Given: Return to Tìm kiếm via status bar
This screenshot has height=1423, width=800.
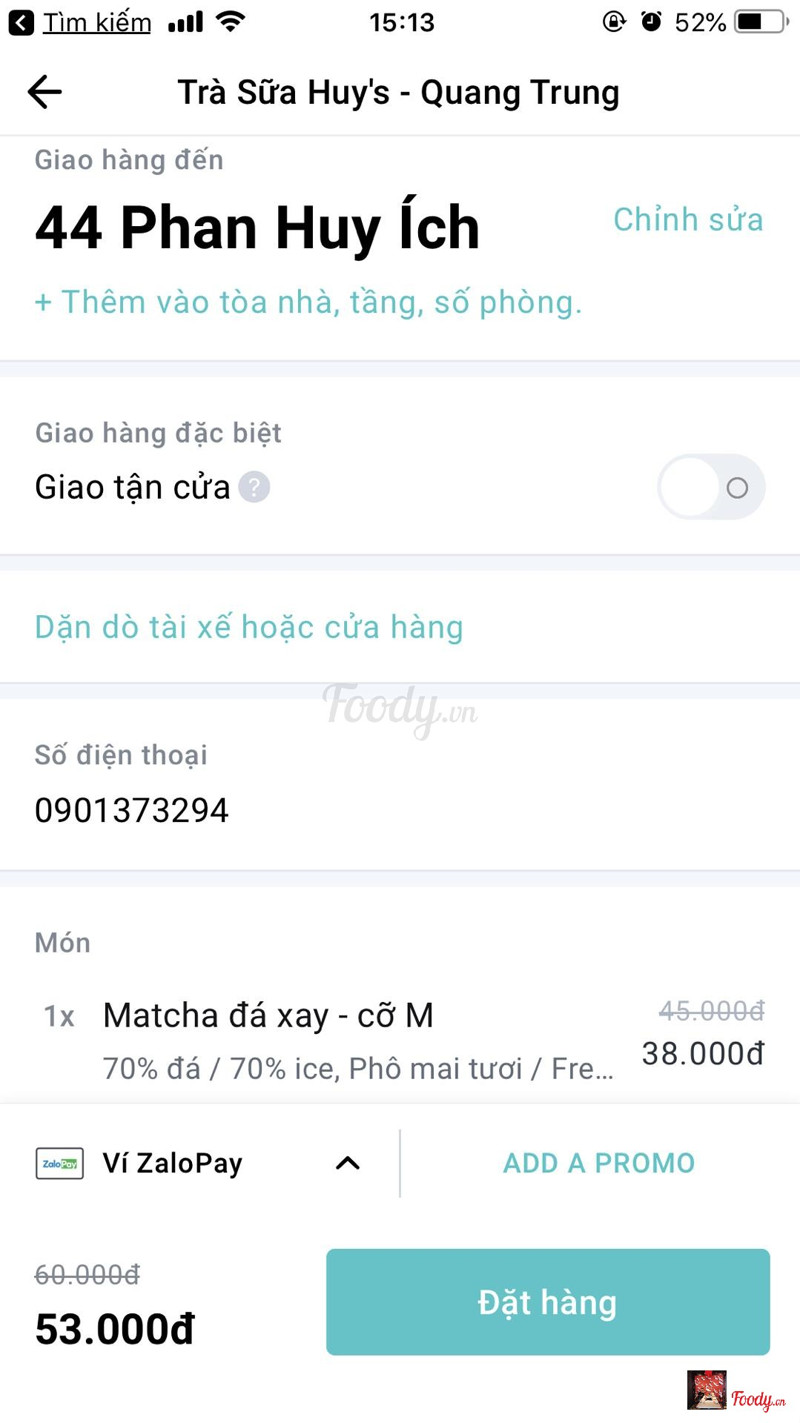Looking at the screenshot, I should tap(80, 22).
